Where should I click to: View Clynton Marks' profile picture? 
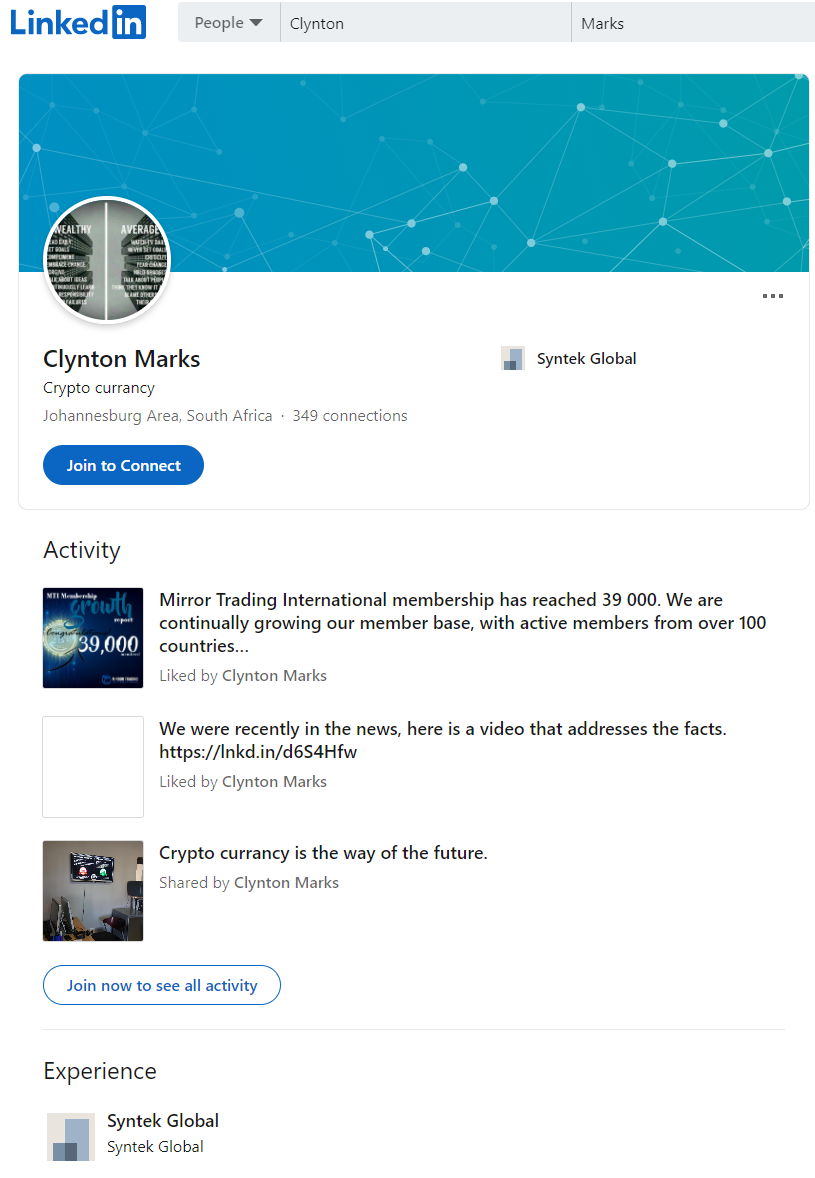tap(107, 260)
